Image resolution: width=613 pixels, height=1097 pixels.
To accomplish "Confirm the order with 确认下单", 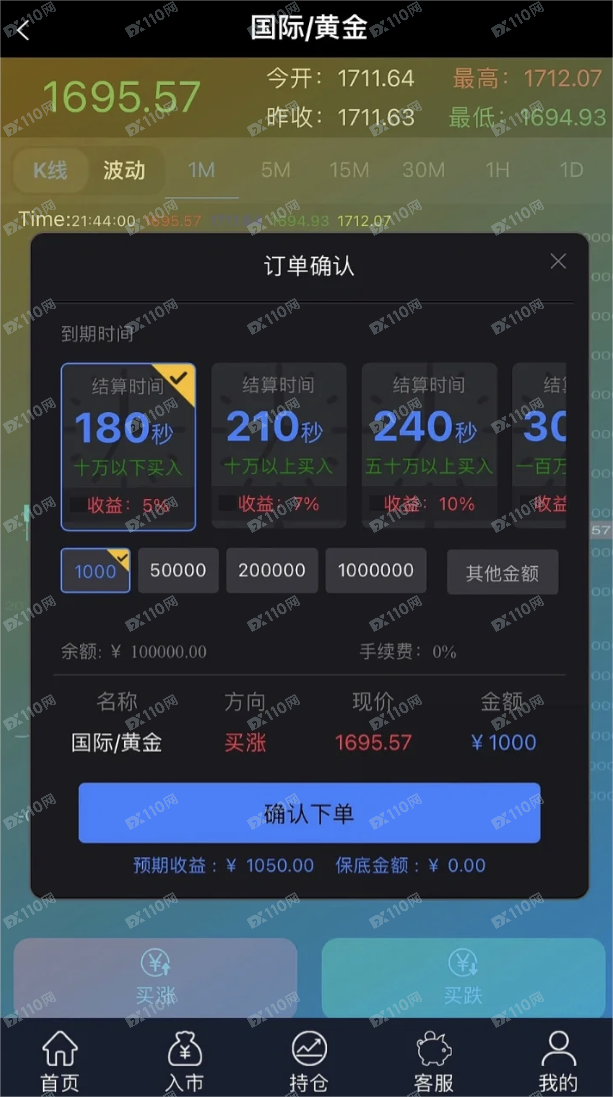I will tap(309, 813).
